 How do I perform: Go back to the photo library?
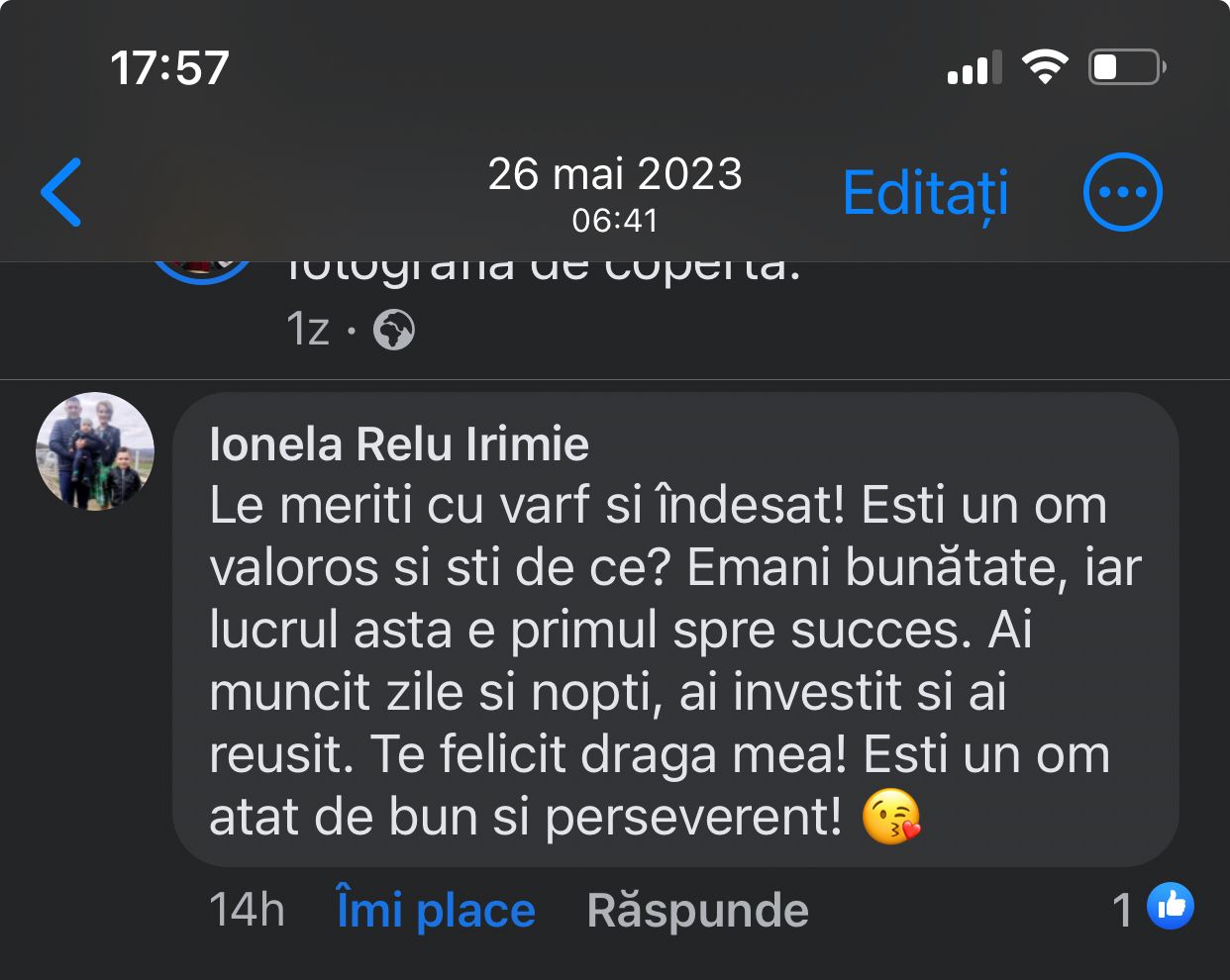[61, 192]
